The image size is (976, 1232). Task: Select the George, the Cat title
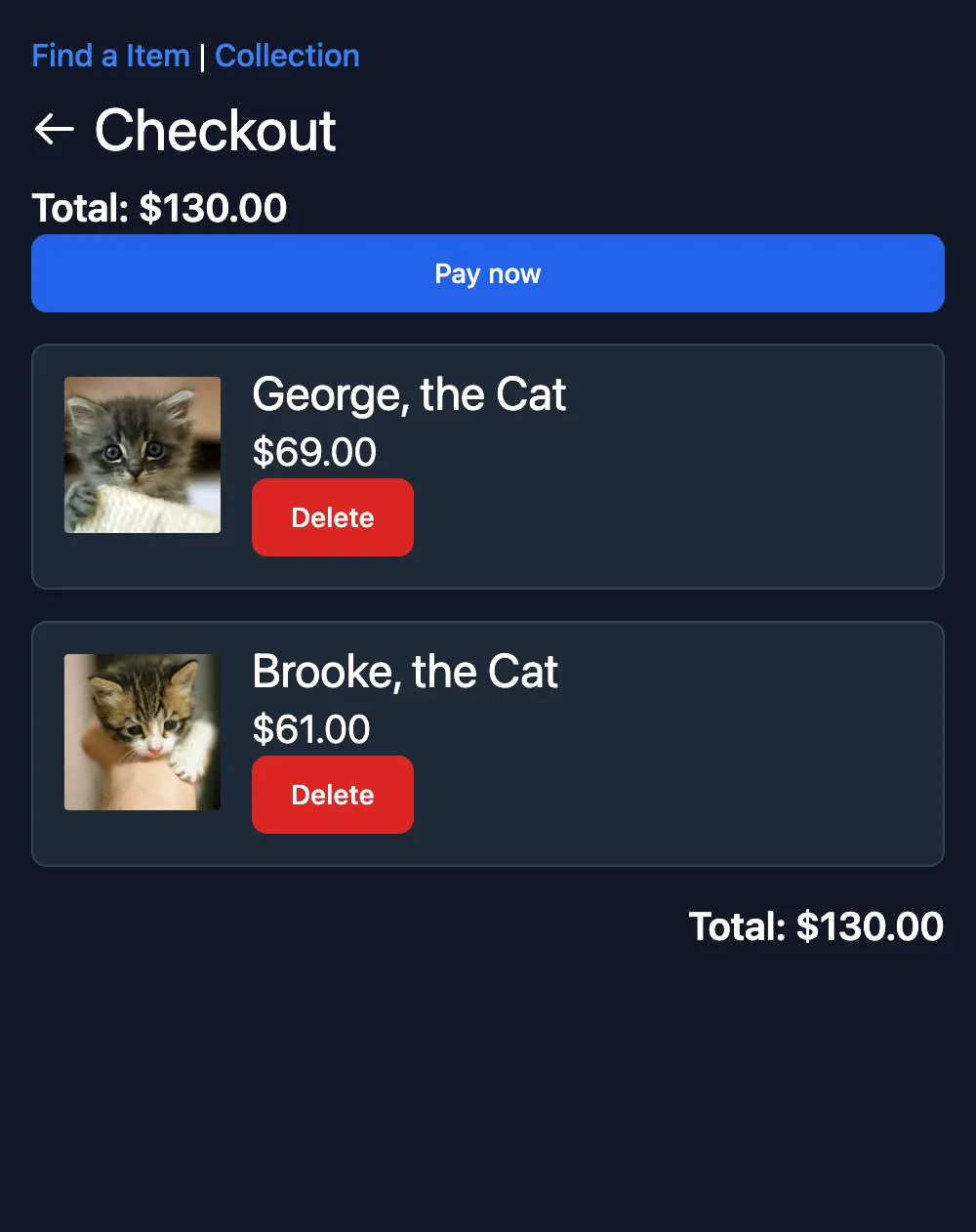tap(409, 394)
